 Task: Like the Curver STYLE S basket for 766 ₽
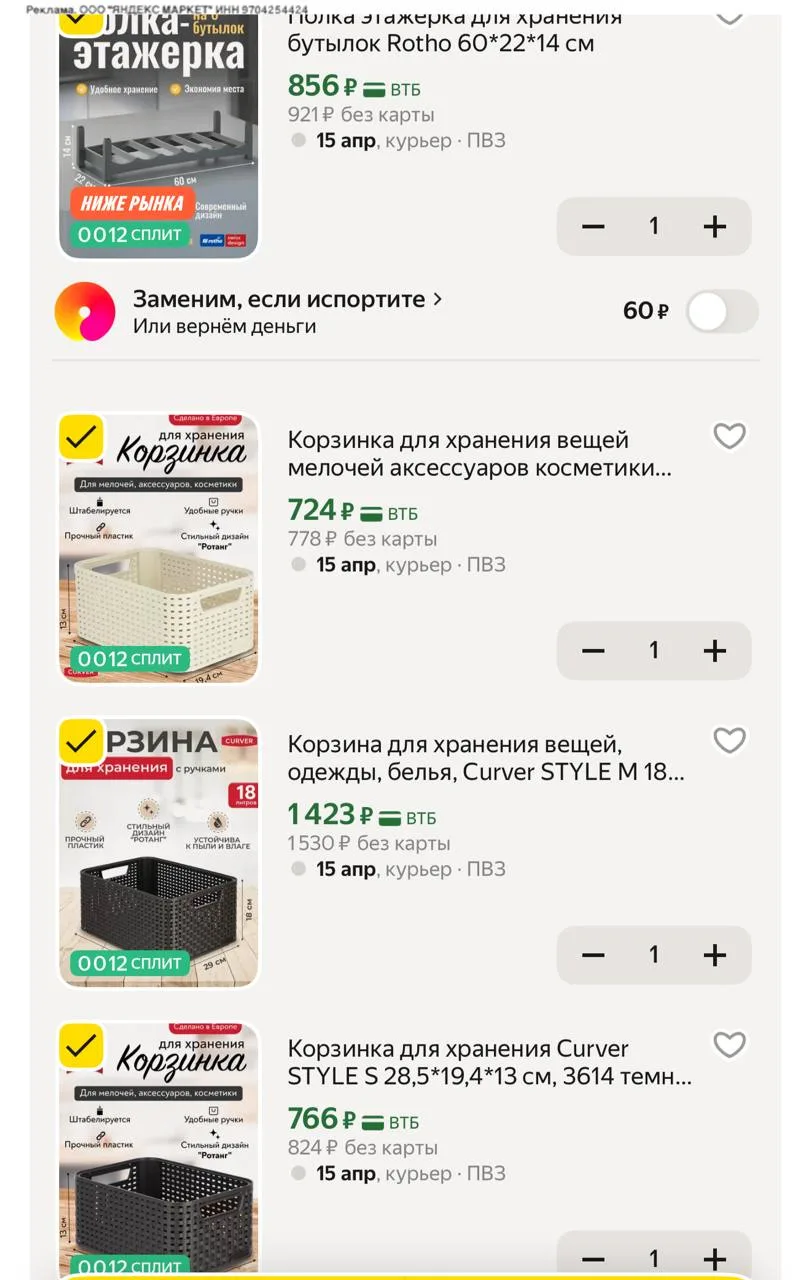coord(729,1044)
